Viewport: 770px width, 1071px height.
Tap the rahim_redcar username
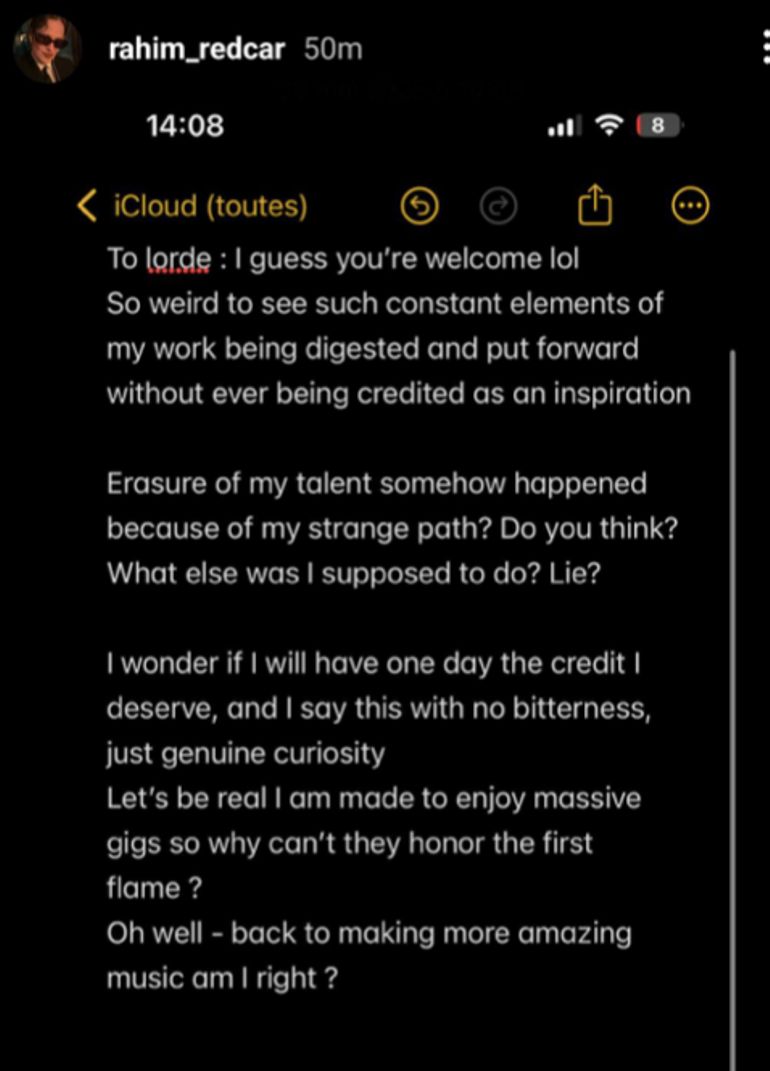(x=198, y=49)
